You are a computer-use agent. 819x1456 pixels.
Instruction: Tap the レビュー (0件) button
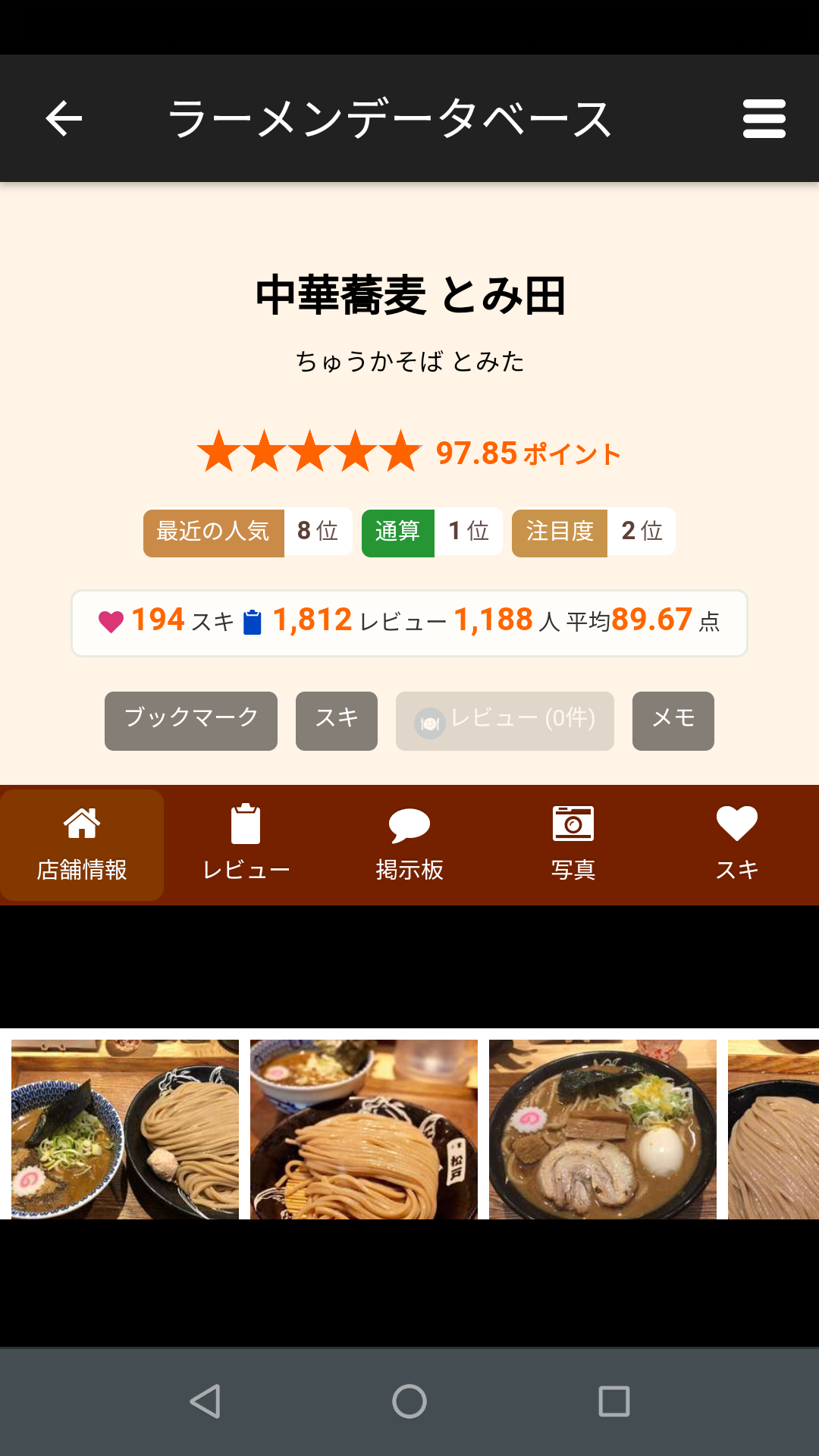(505, 720)
